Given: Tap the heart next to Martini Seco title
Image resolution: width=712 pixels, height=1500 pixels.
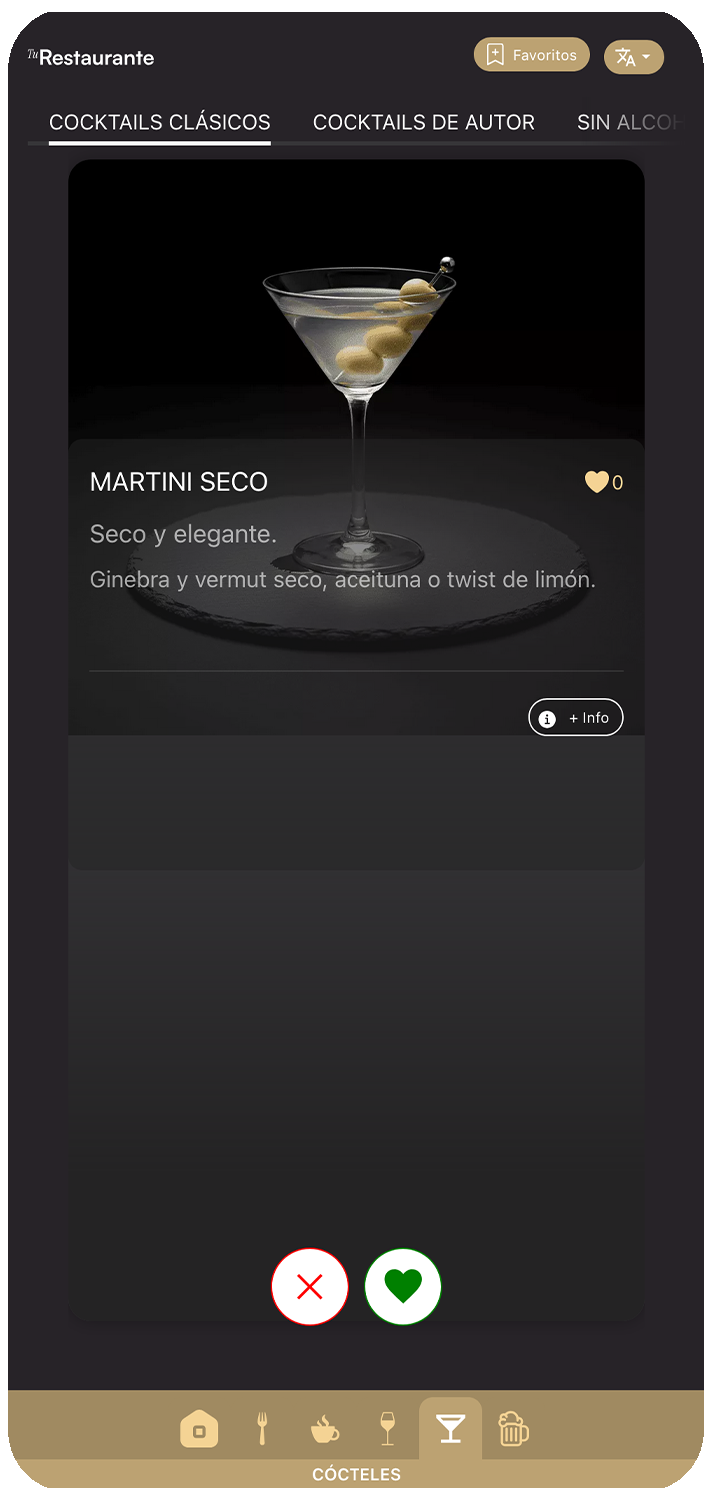Looking at the screenshot, I should pos(597,482).
